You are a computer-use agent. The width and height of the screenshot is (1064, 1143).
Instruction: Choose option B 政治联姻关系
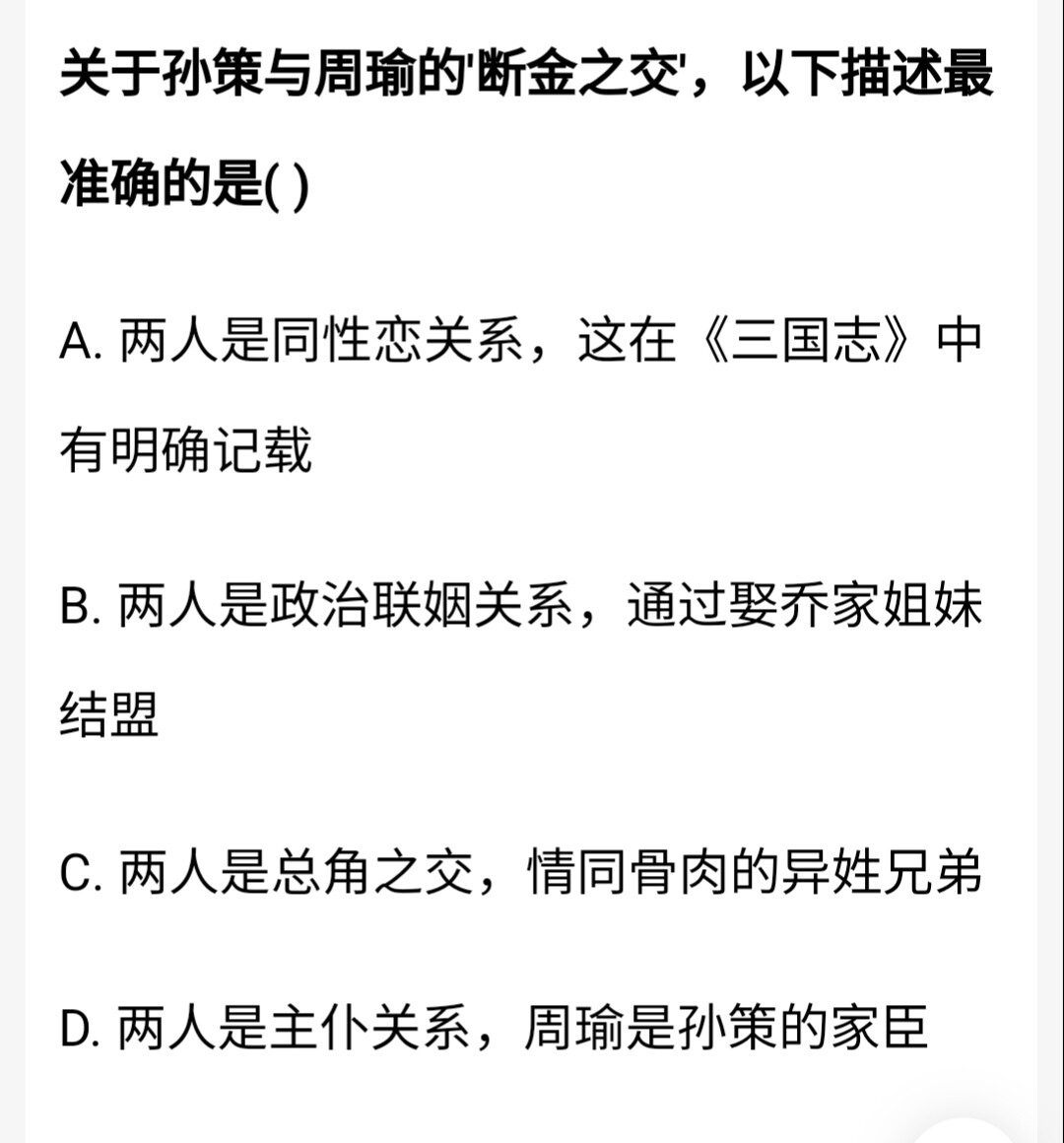(521, 659)
